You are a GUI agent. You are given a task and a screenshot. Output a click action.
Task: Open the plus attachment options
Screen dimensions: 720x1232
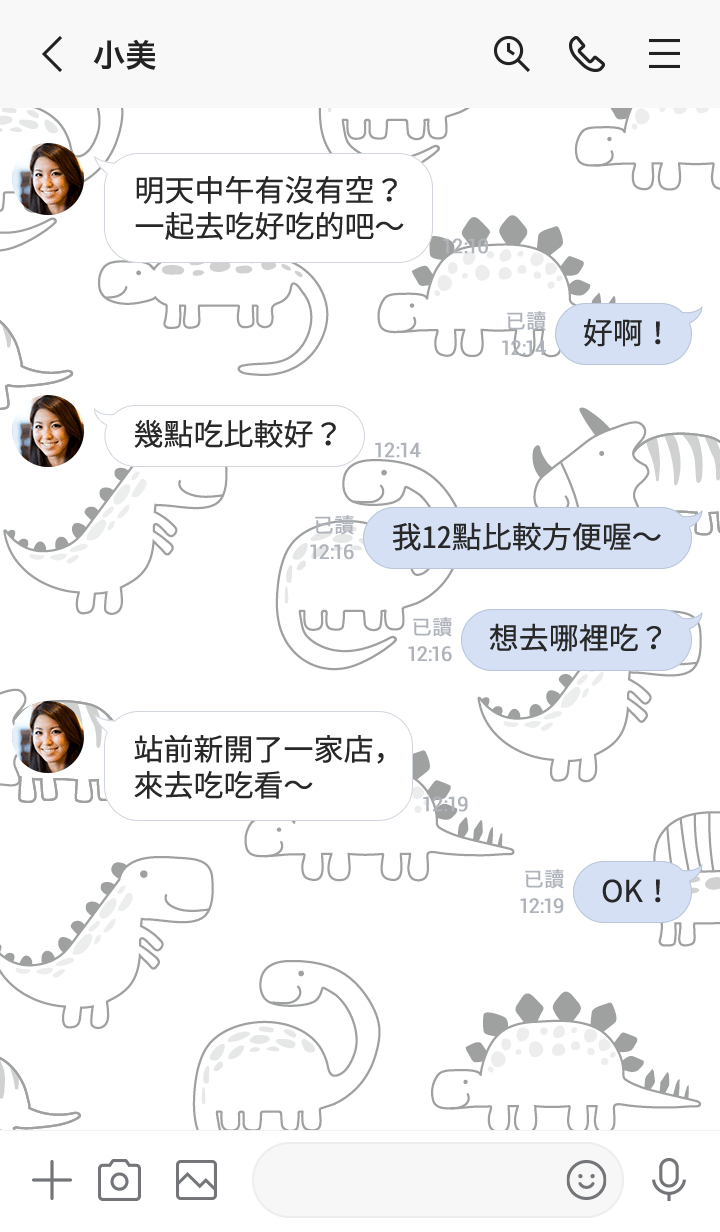pos(52,1181)
